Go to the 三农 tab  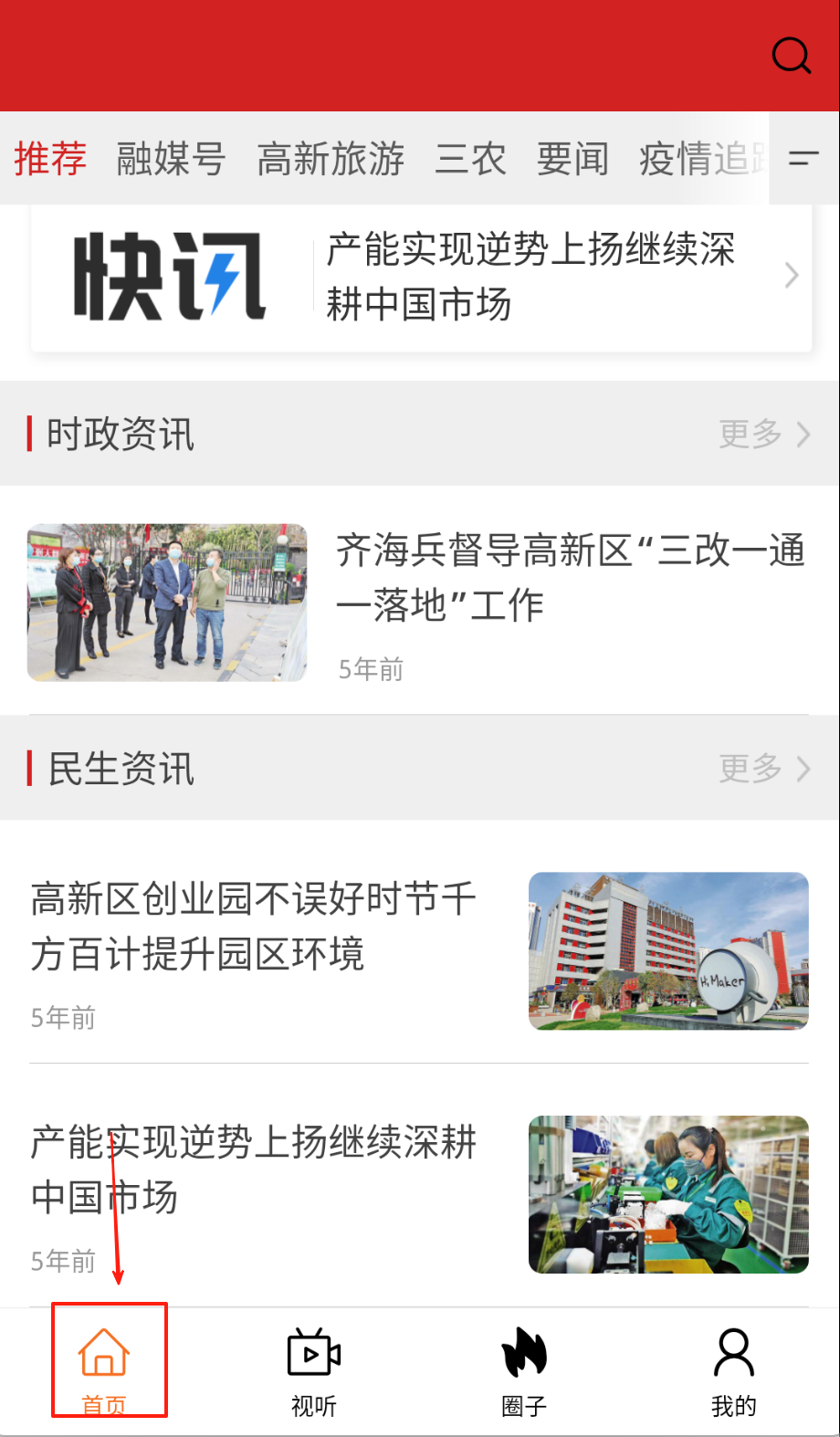pos(470,159)
